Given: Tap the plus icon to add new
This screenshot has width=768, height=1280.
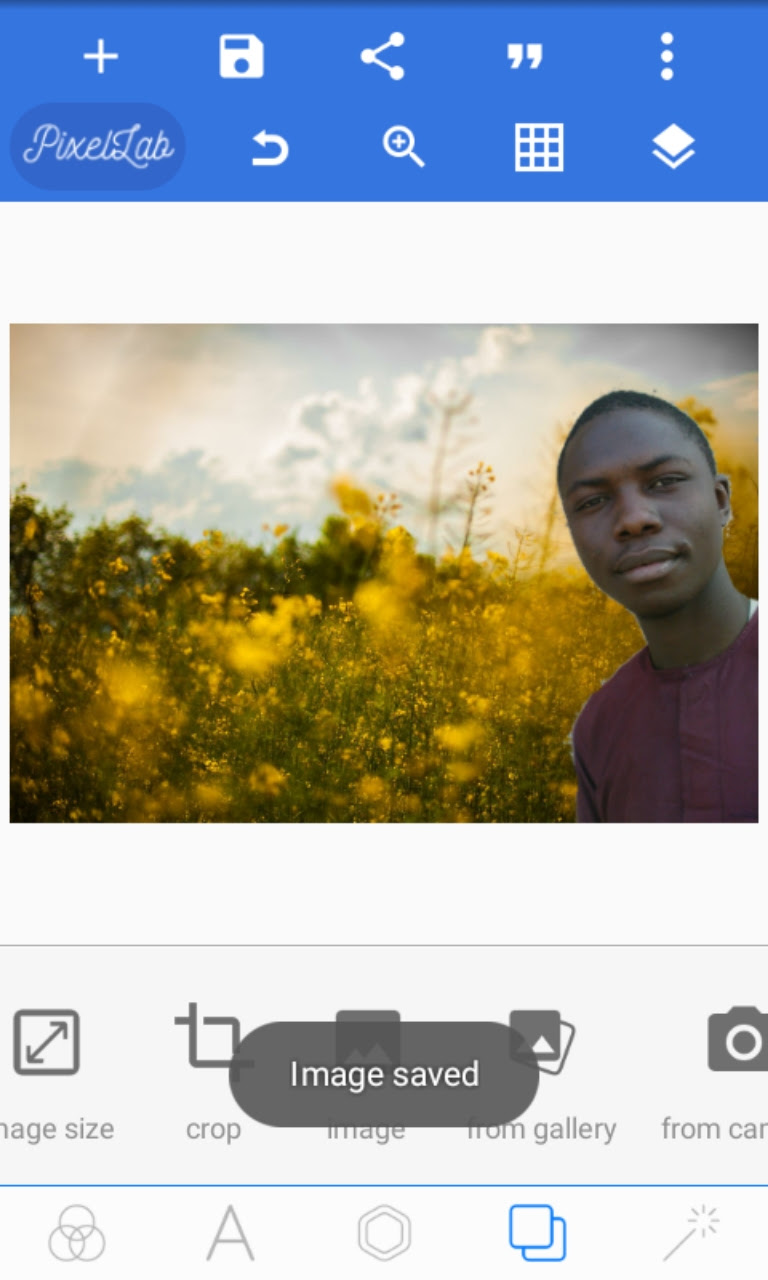Looking at the screenshot, I should (x=100, y=57).
